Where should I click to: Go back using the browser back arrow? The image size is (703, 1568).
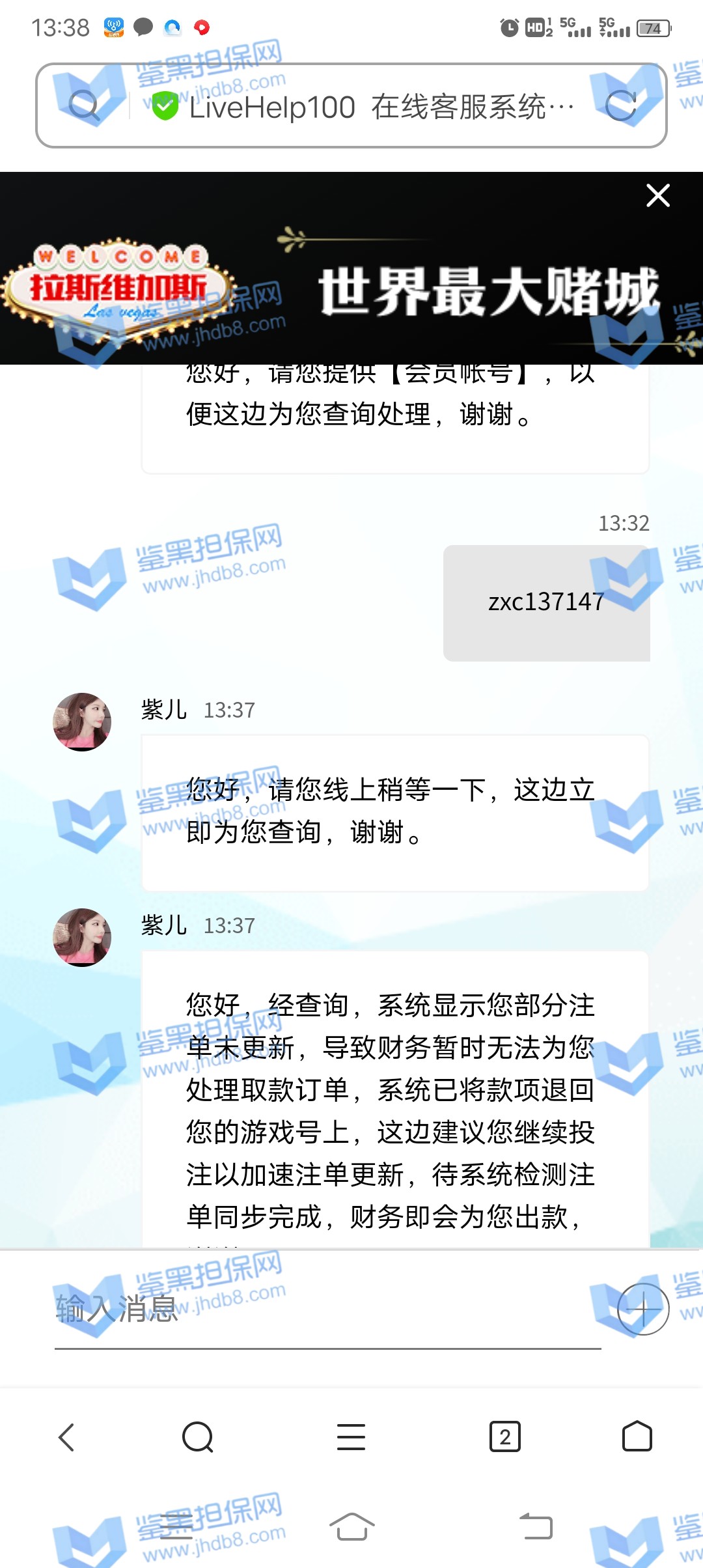67,1437
